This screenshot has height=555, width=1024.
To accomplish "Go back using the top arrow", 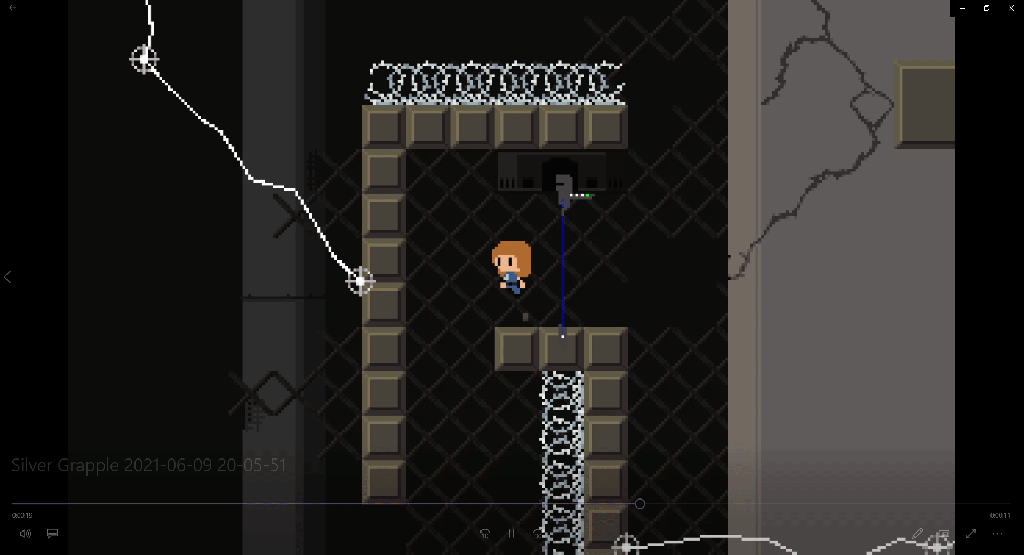I will (13, 8).
